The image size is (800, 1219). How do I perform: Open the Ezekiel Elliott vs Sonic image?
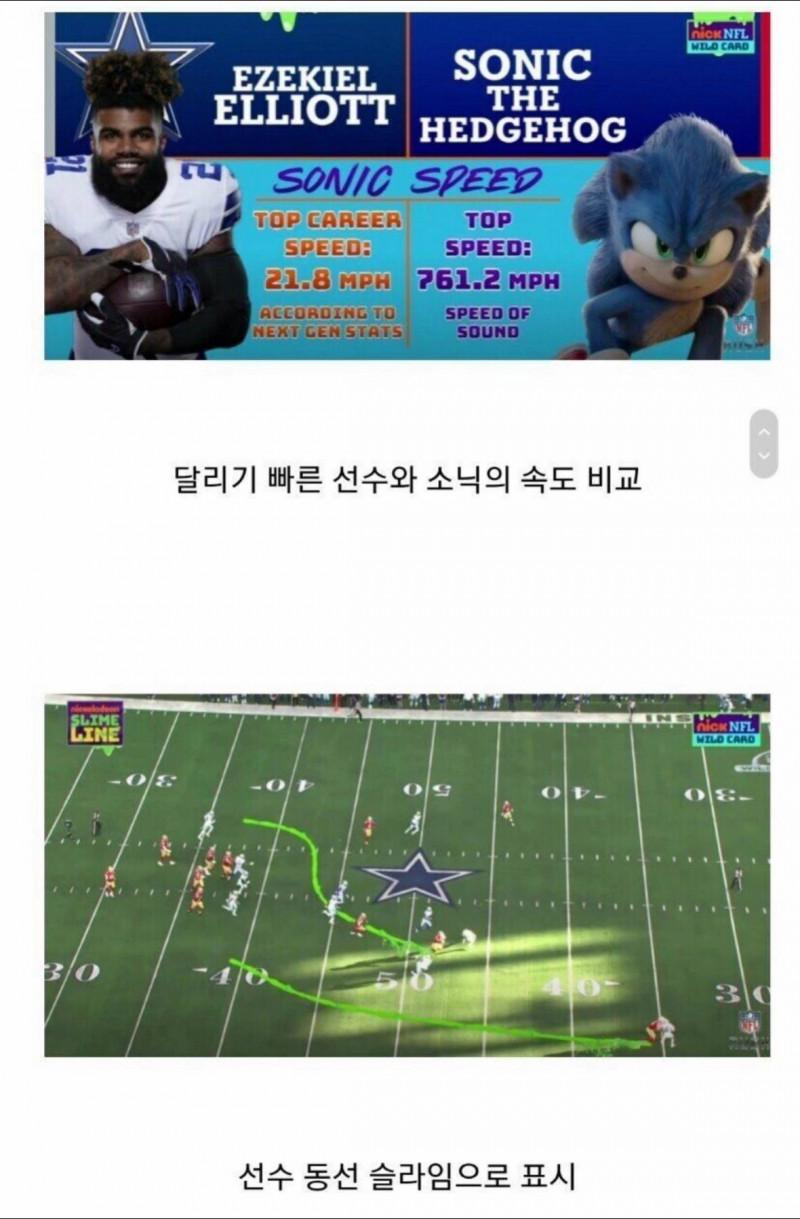point(407,186)
